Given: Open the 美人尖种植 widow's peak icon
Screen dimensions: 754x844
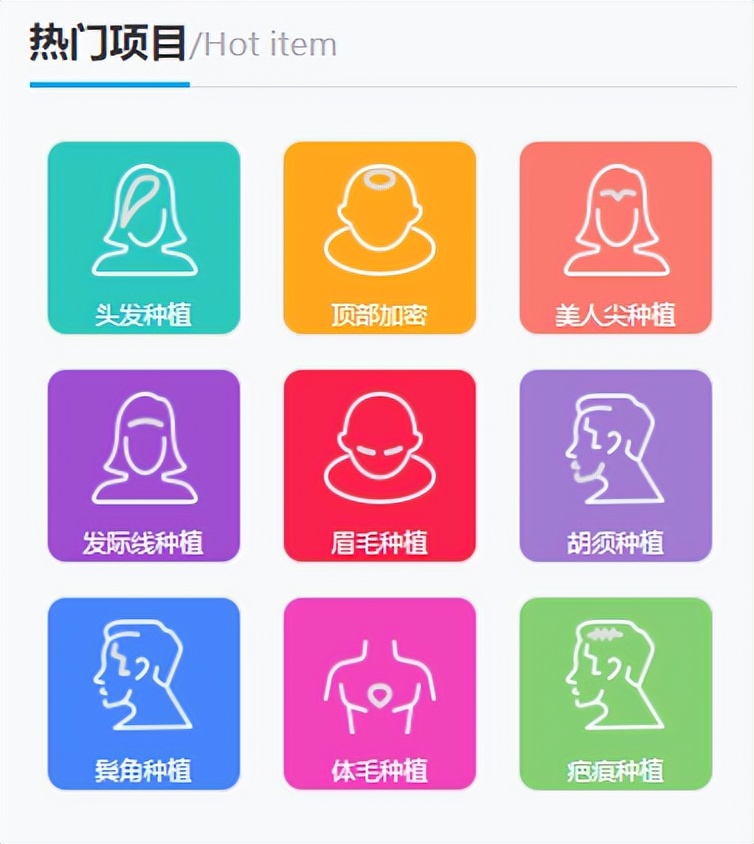Looking at the screenshot, I should (615, 222).
